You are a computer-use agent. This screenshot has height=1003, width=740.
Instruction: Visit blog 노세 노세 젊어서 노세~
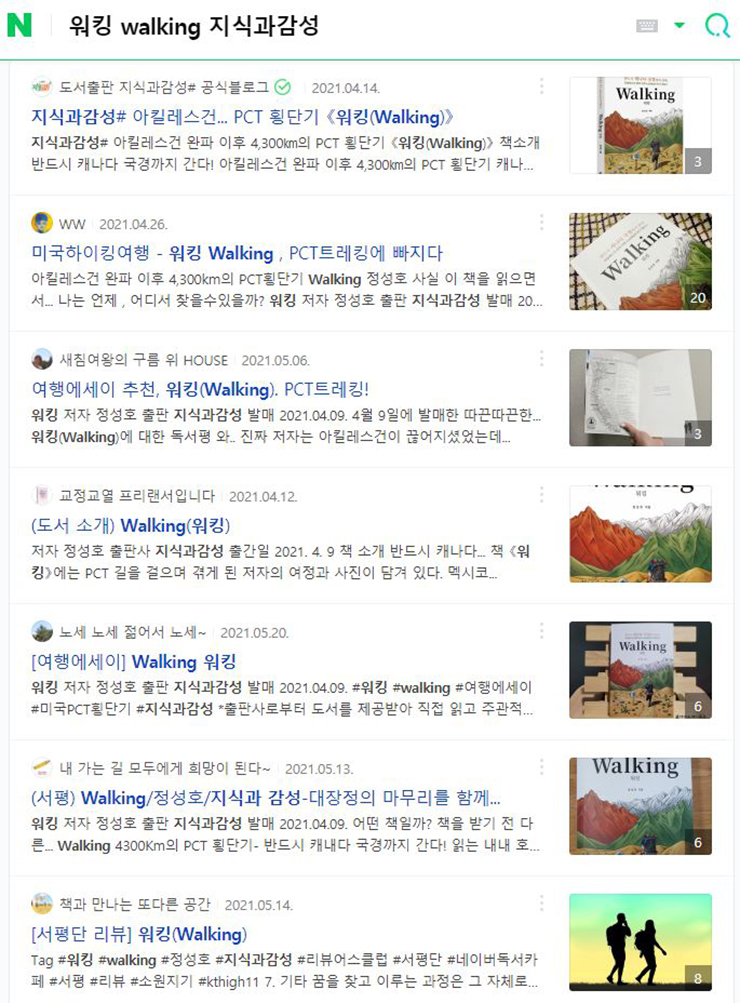[x=132, y=632]
